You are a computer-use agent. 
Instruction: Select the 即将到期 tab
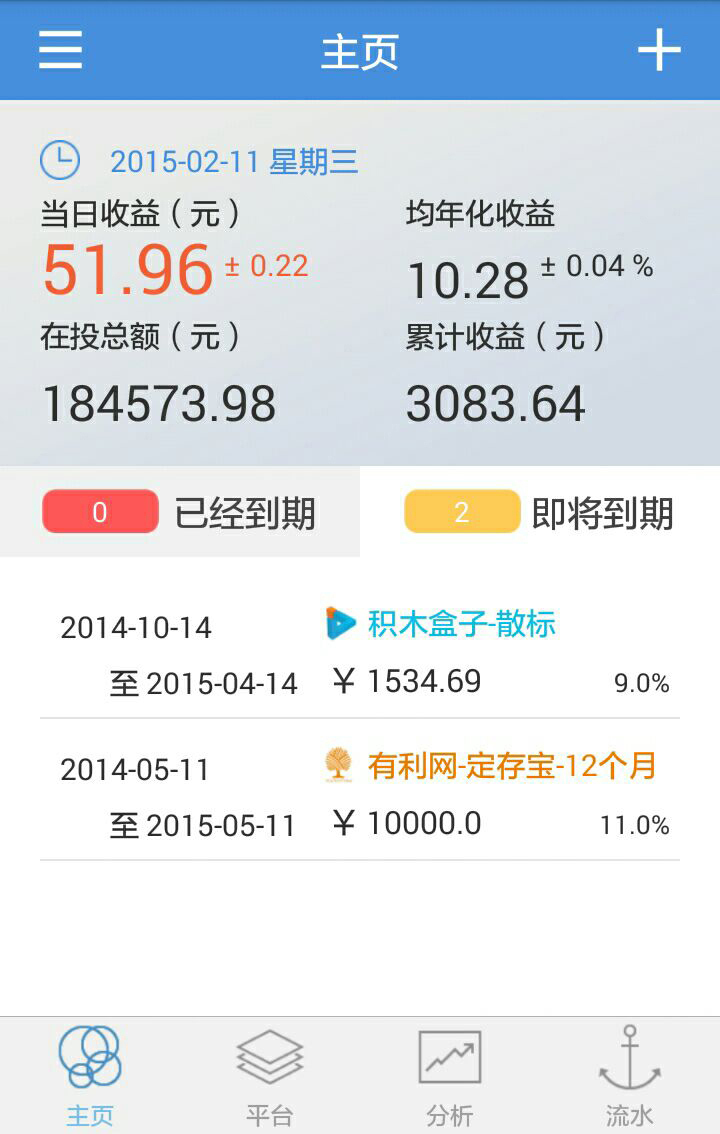(540, 512)
